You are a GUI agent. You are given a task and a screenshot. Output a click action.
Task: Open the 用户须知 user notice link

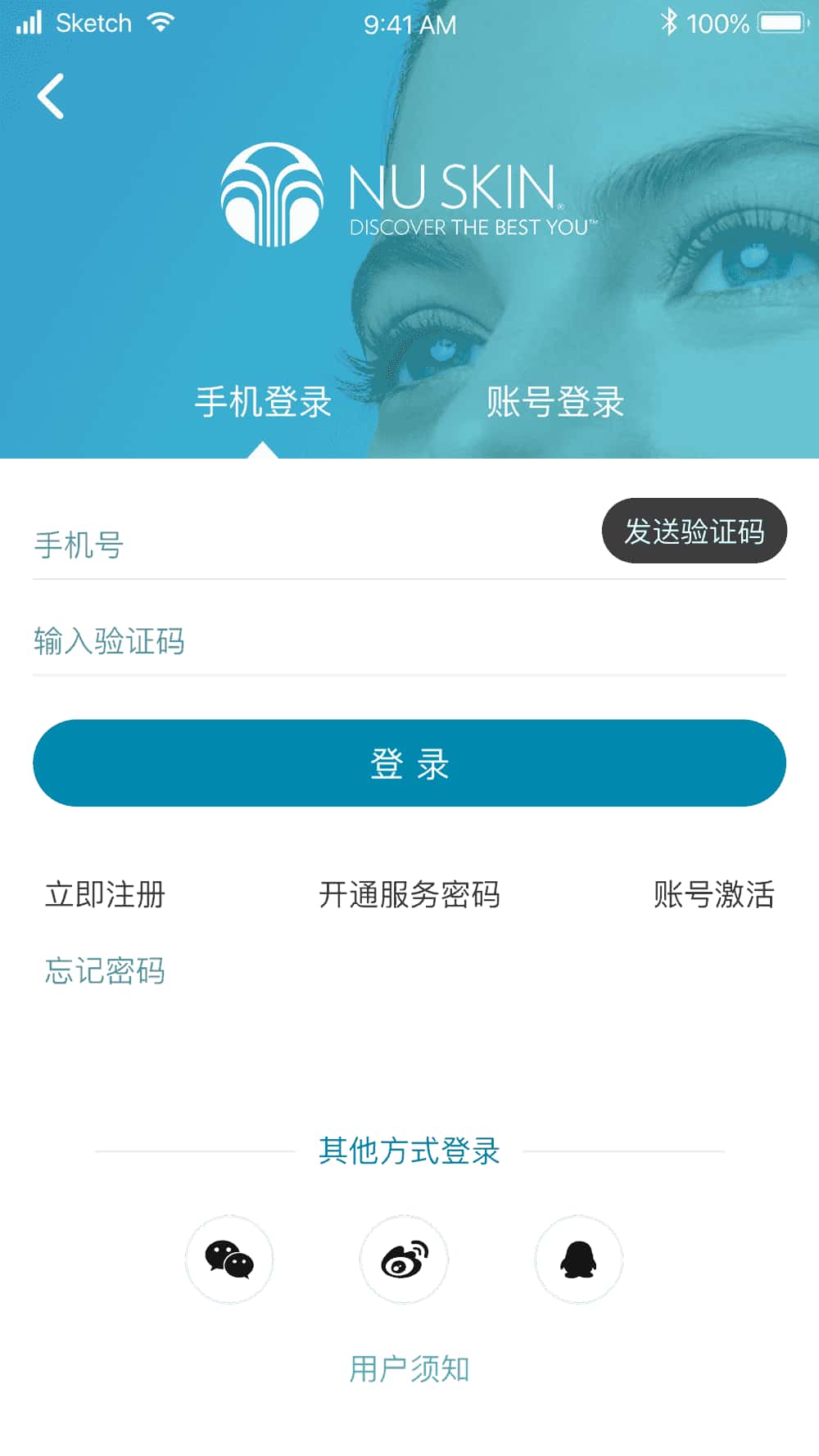[x=409, y=1368]
